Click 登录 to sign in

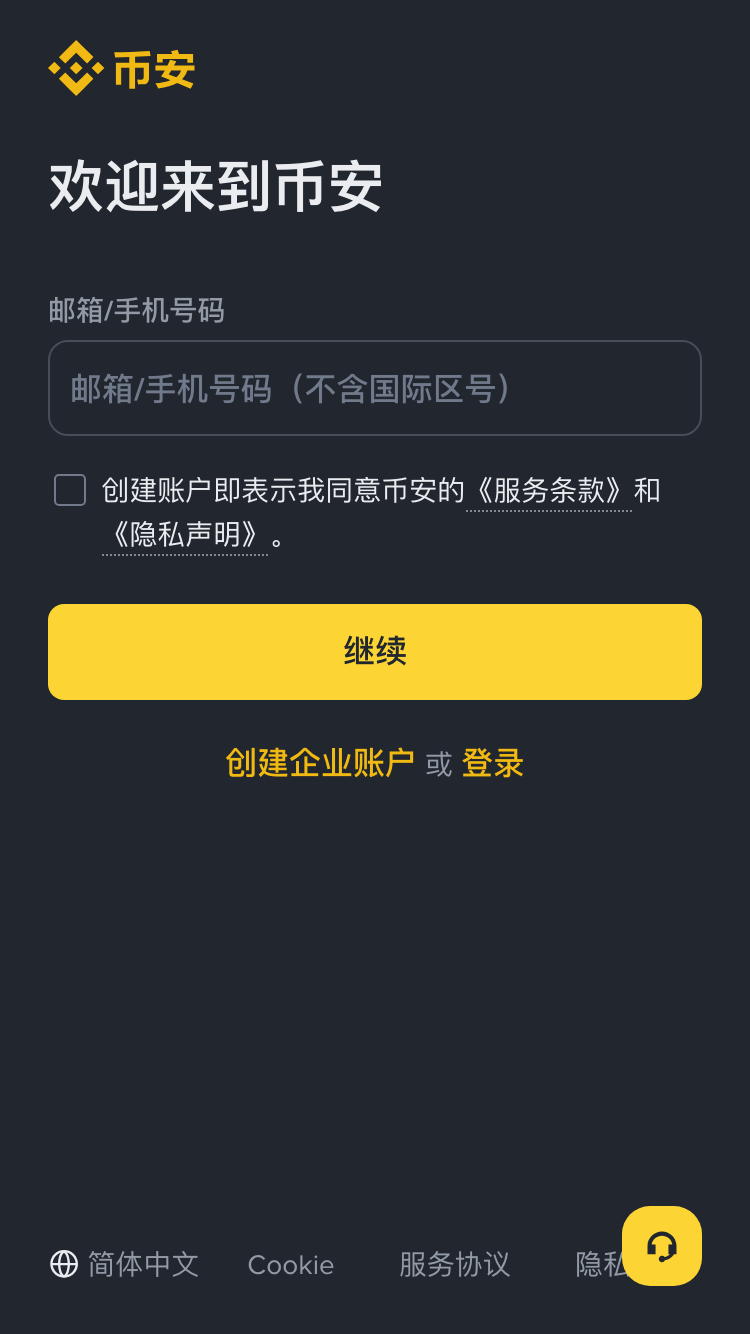491,762
